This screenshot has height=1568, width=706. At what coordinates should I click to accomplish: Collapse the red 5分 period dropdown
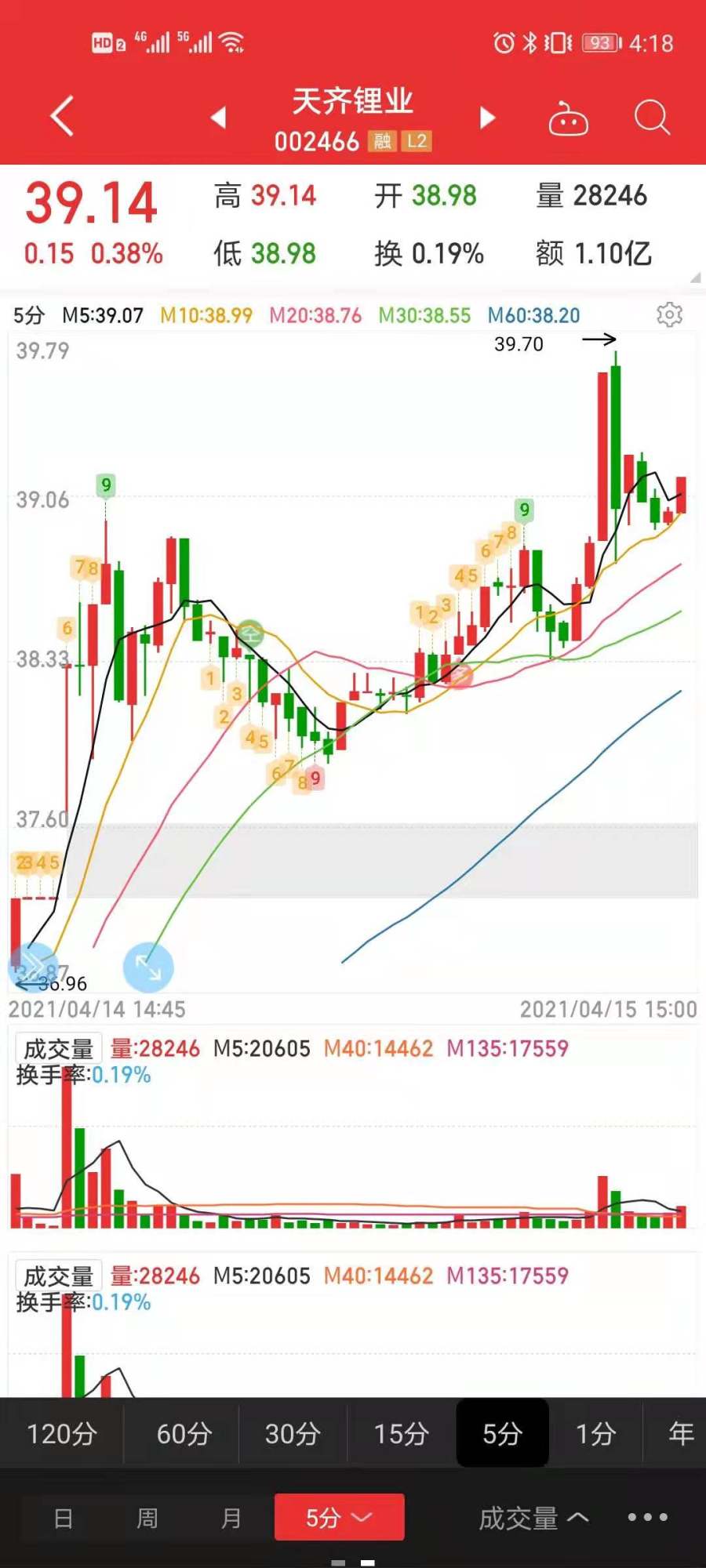click(339, 1517)
